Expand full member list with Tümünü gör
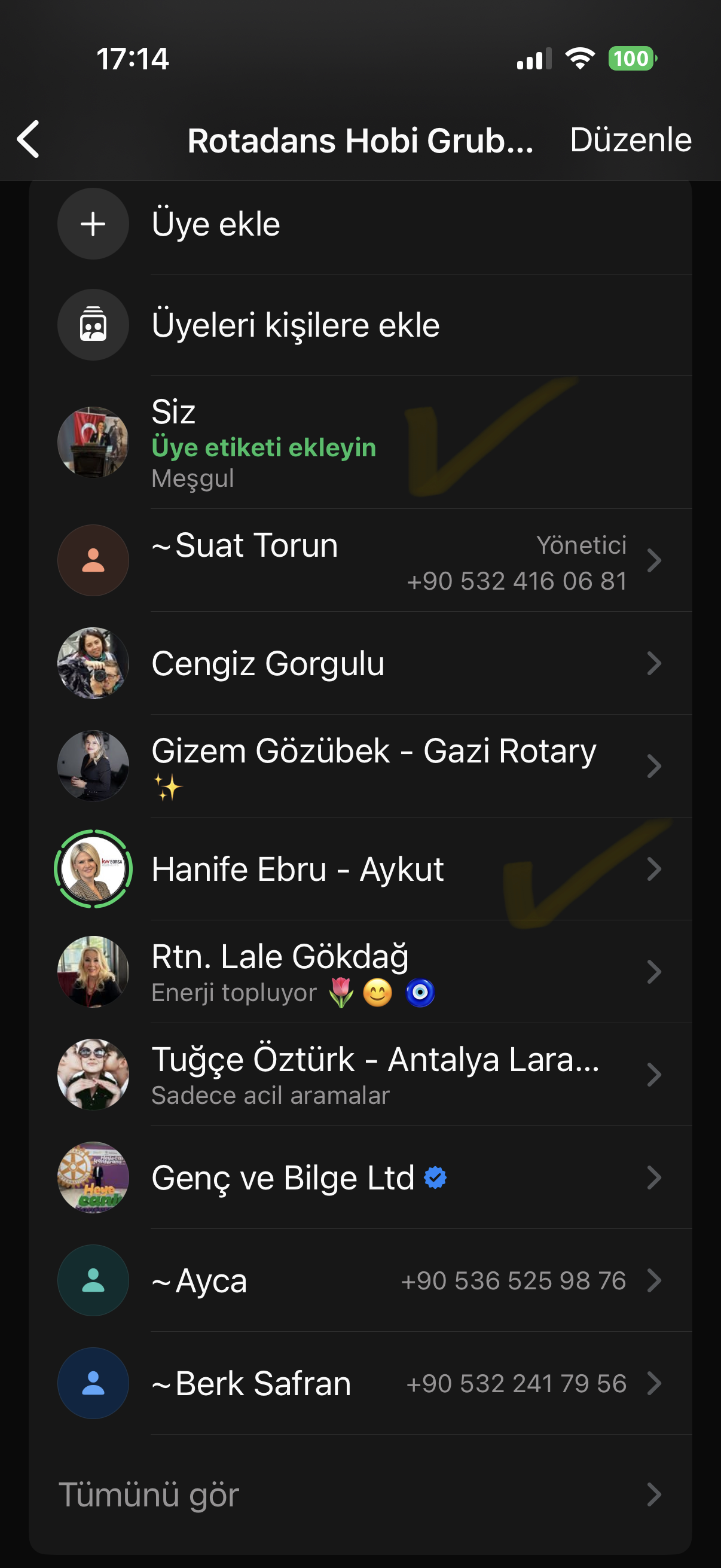Viewport: 721px width, 1568px height. pyautogui.click(x=359, y=1494)
